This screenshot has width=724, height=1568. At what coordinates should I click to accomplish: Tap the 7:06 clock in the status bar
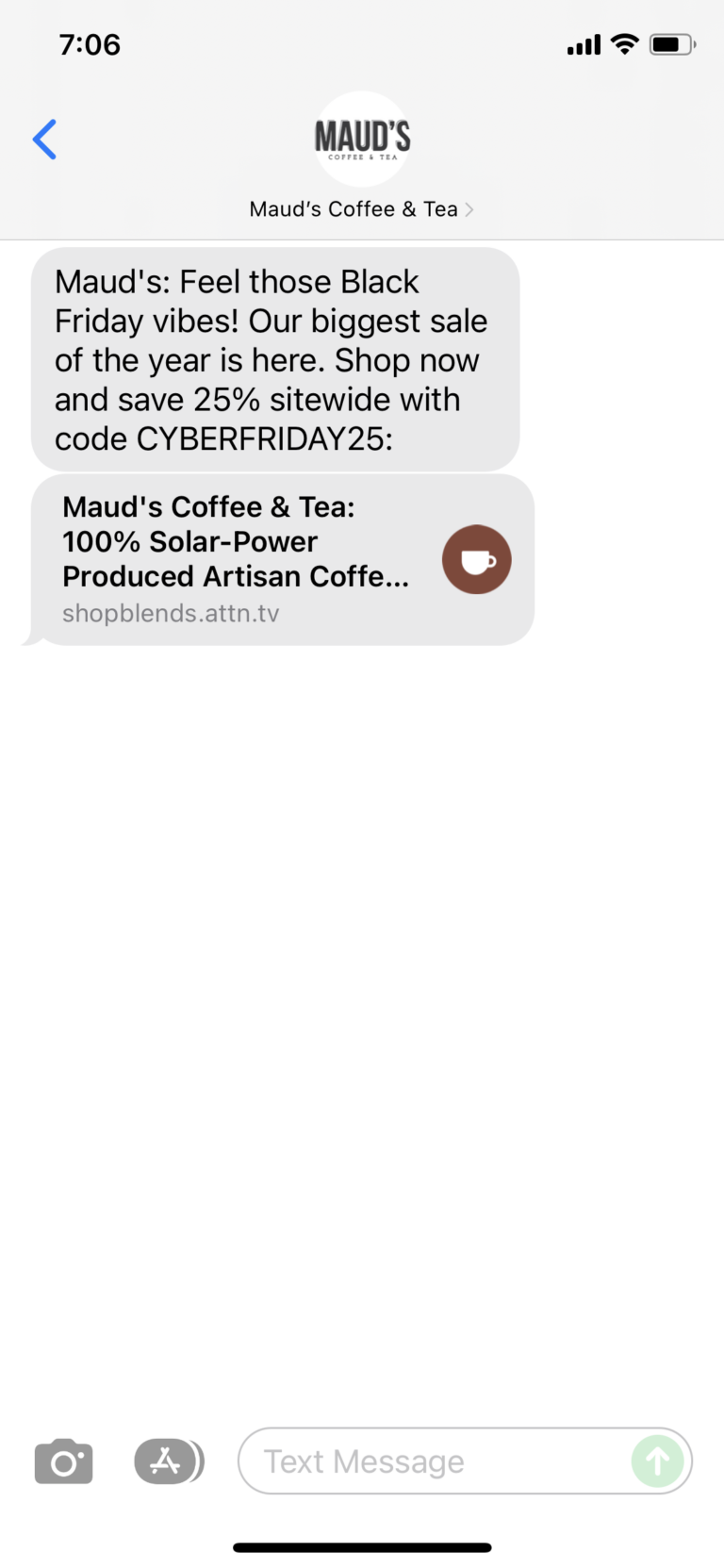pyautogui.click(x=90, y=43)
